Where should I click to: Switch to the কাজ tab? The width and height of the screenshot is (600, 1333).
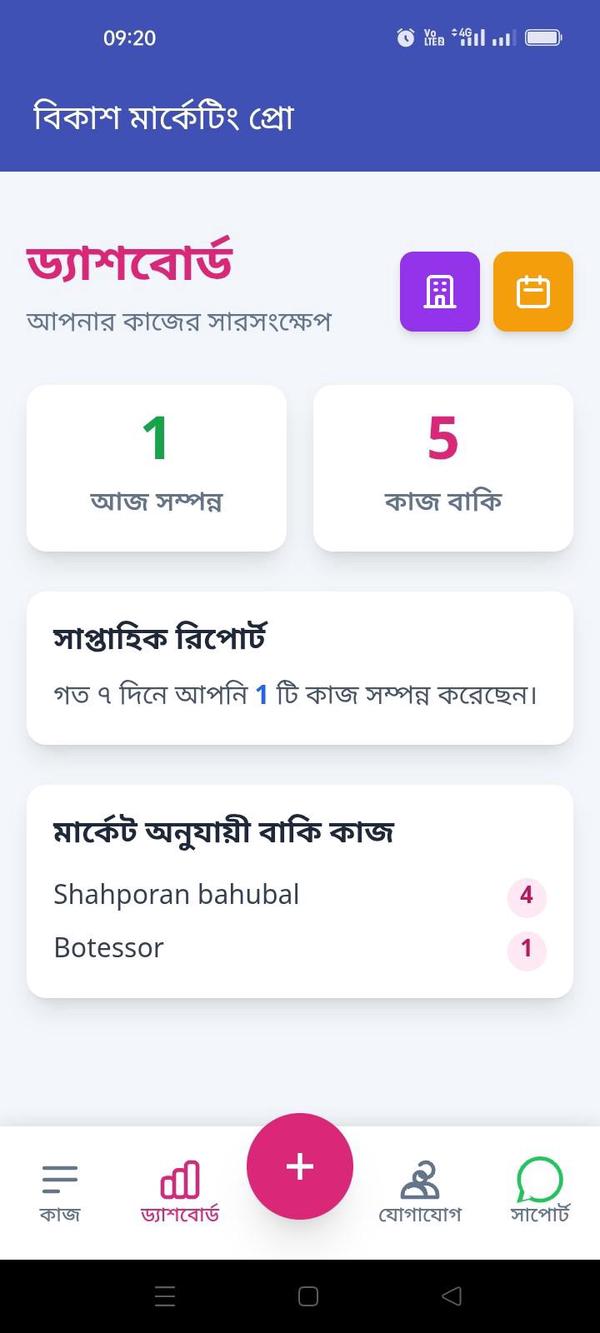point(60,1193)
